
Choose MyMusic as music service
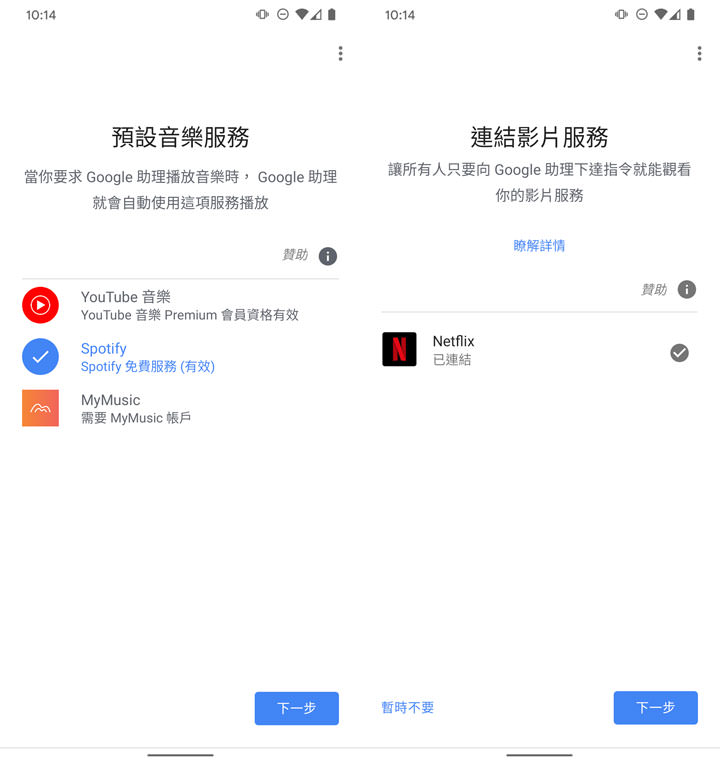coord(180,408)
